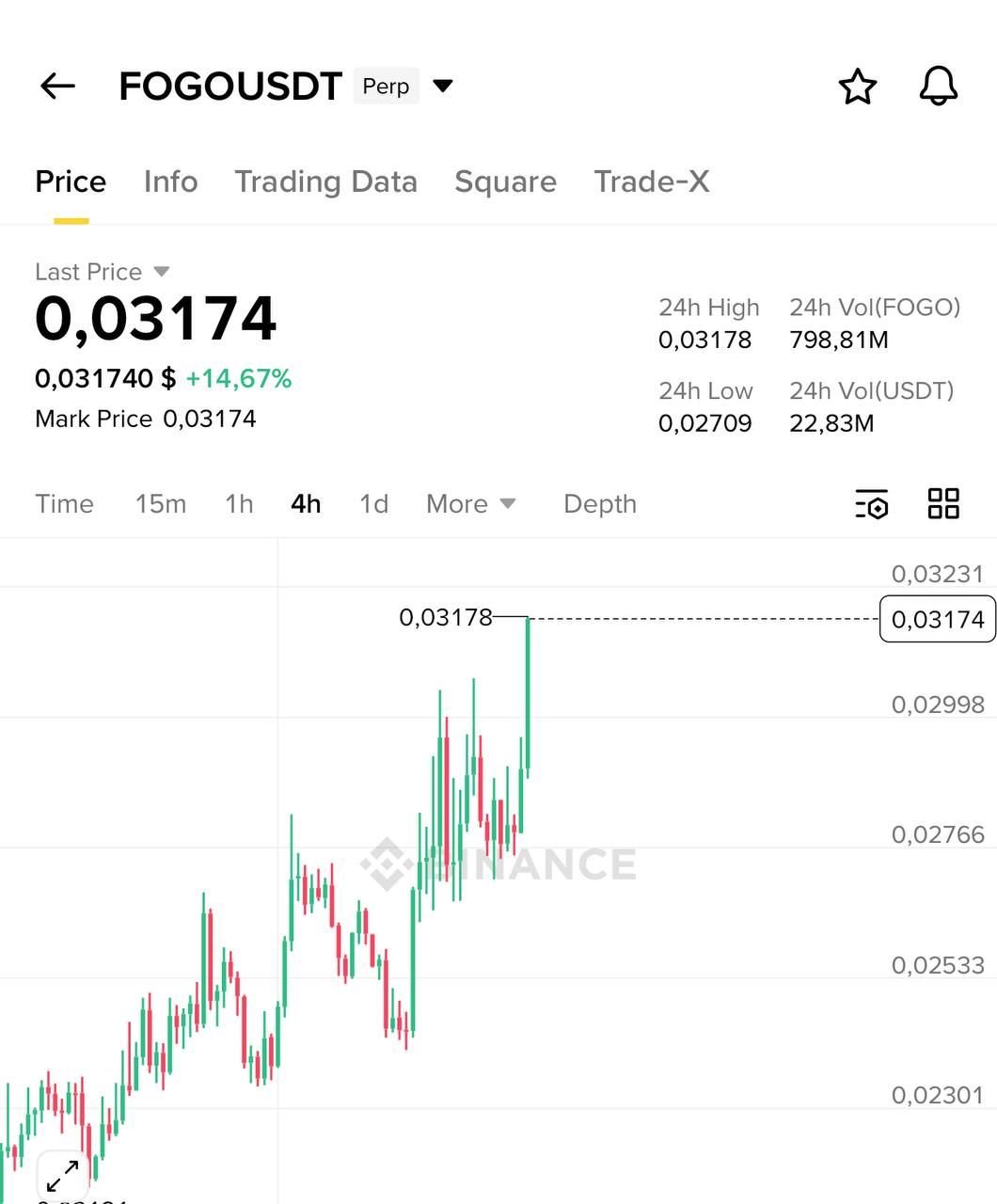This screenshot has height=1204, width=997.
Task: Open the chart layout grid icon
Action: pos(942,504)
